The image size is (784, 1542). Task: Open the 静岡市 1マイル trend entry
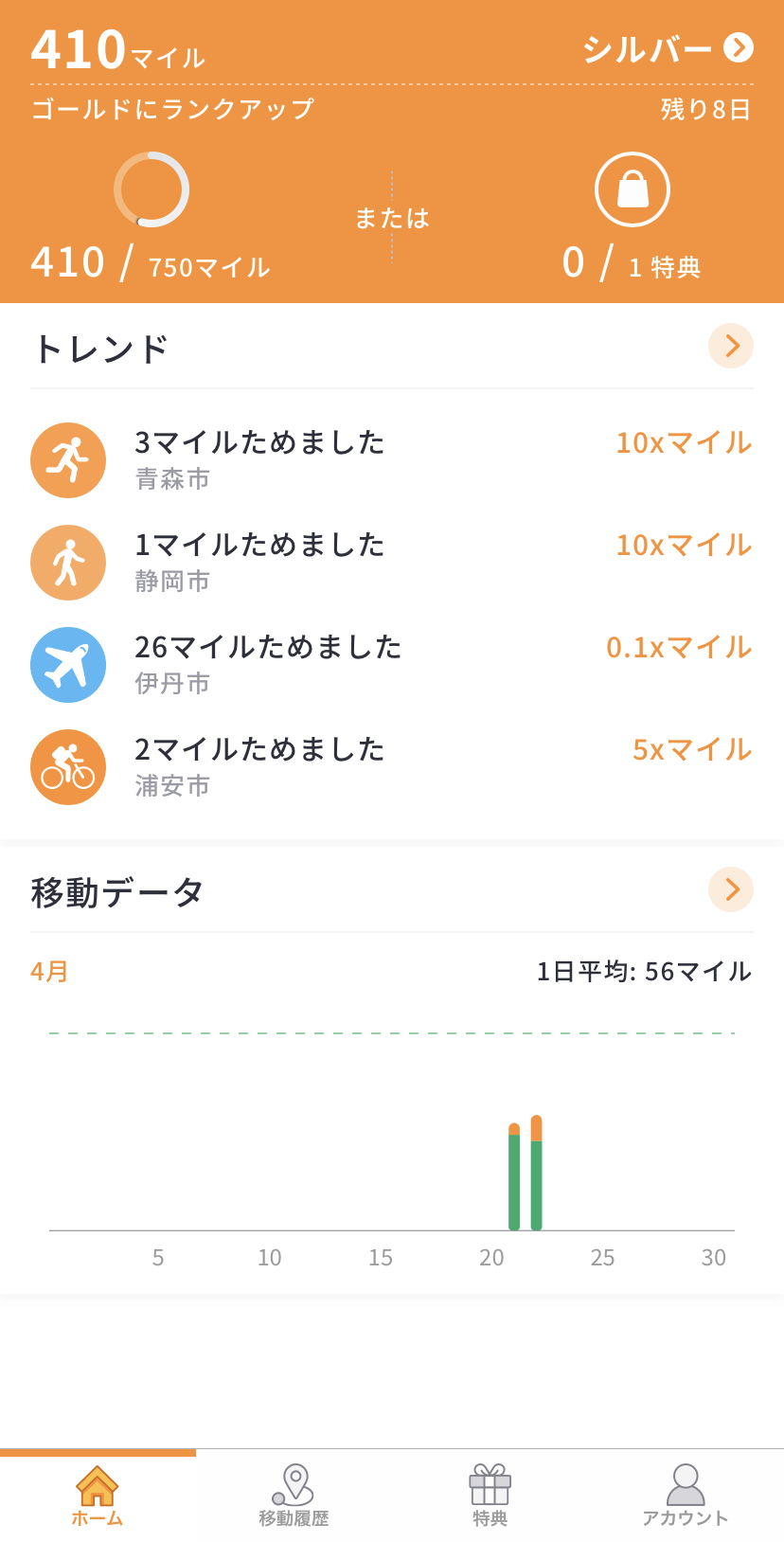click(392, 563)
